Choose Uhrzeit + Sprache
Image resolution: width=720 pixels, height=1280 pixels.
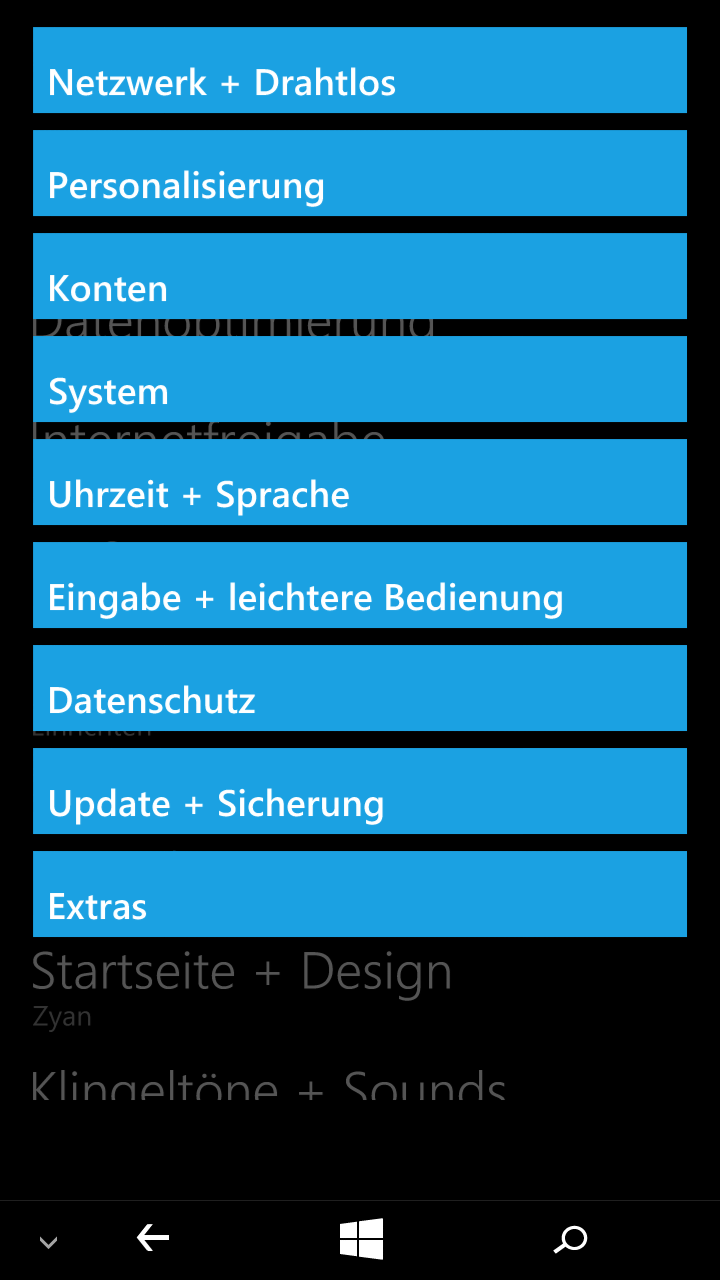[x=360, y=482]
